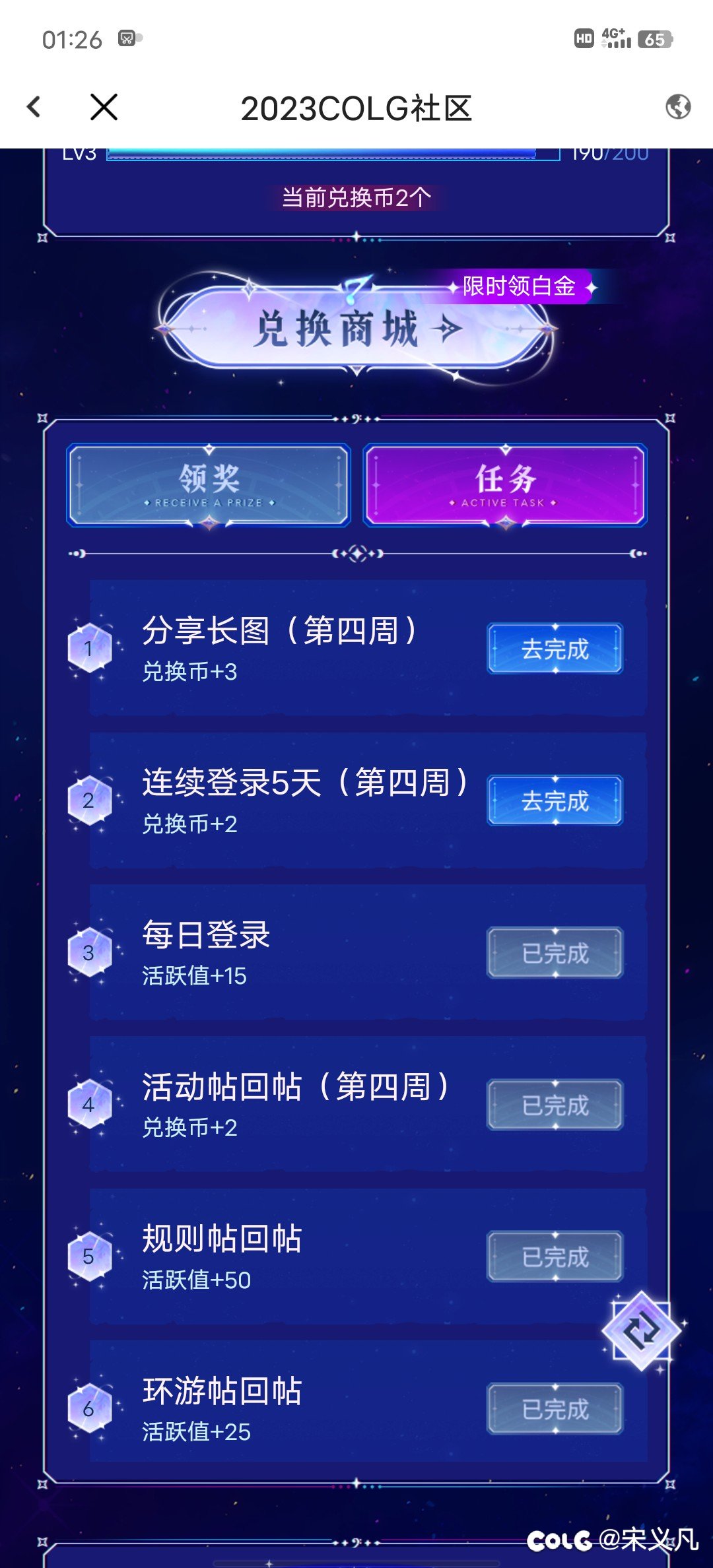Click 去完成 for 分享长图 task
Image resolution: width=713 pixels, height=1568 pixels.
[555, 649]
